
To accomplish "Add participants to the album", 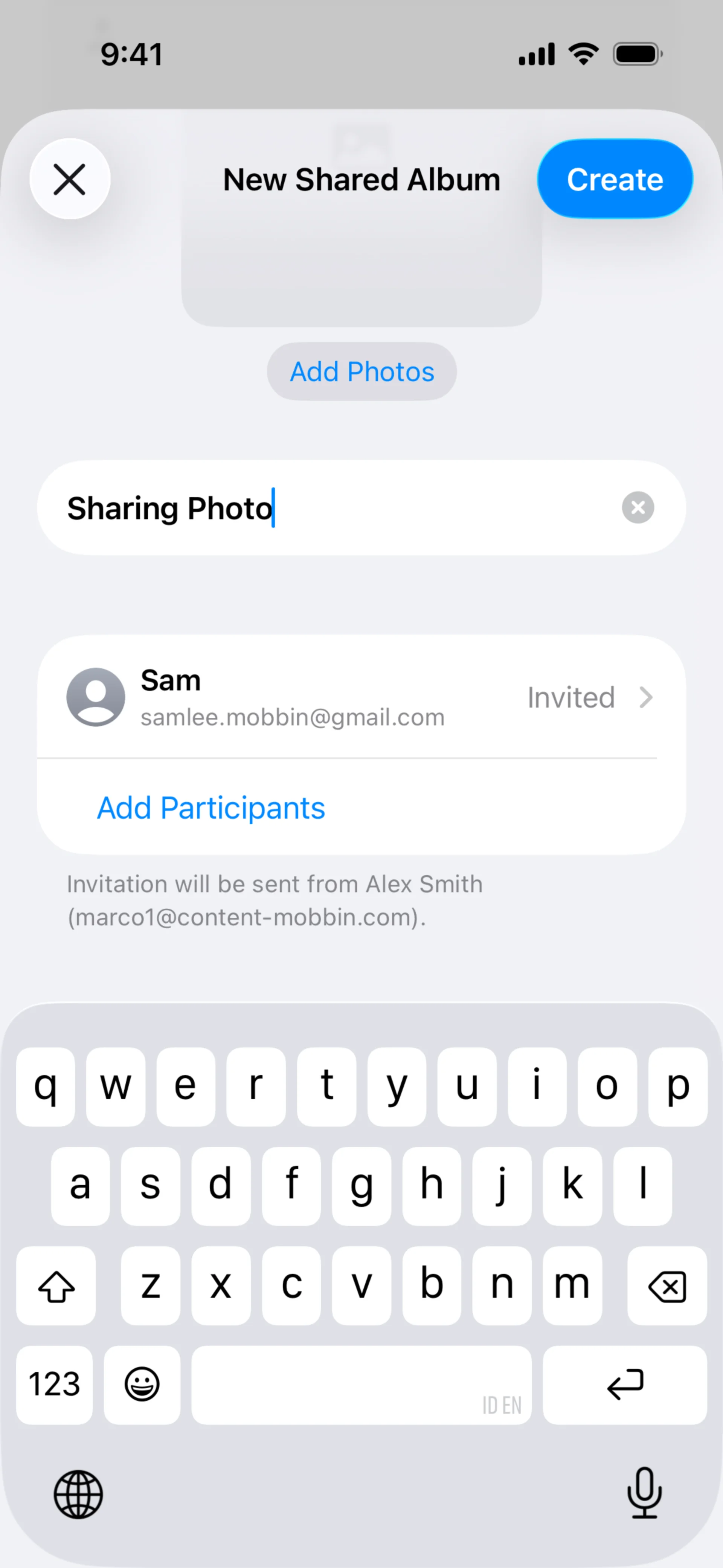I will tap(210, 808).
